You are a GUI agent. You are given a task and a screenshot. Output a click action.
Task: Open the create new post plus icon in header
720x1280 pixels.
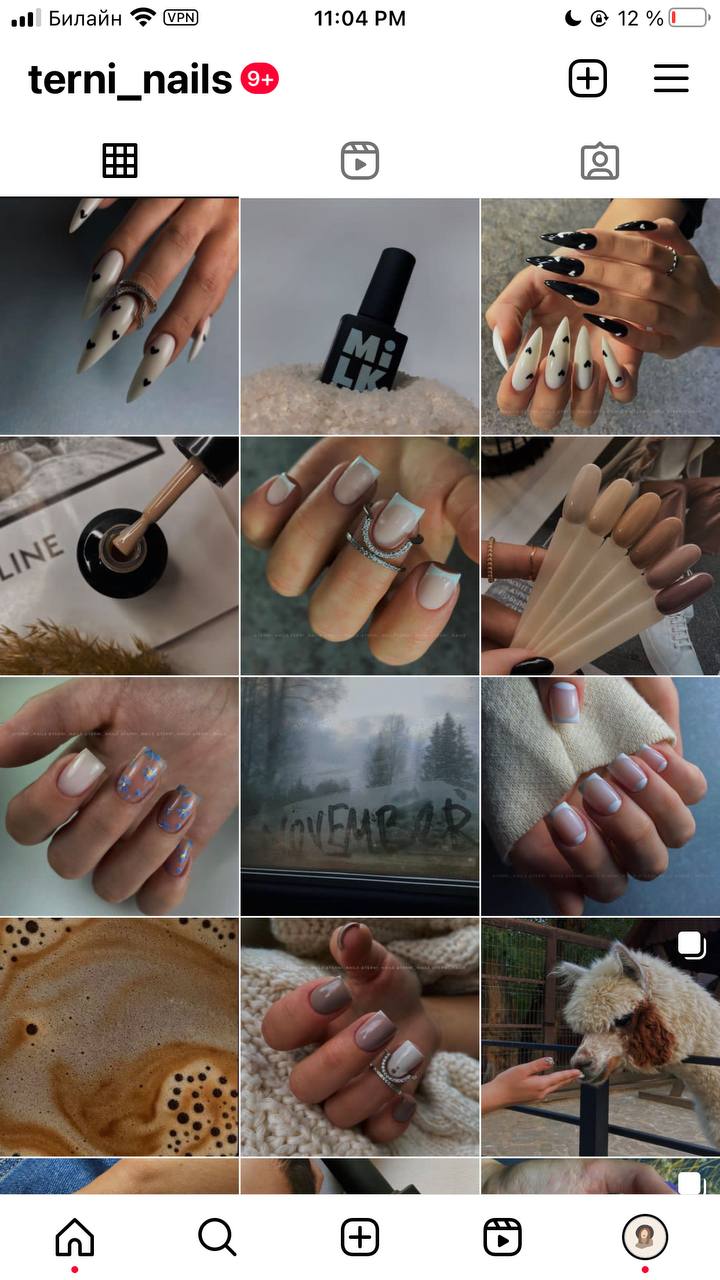588,79
